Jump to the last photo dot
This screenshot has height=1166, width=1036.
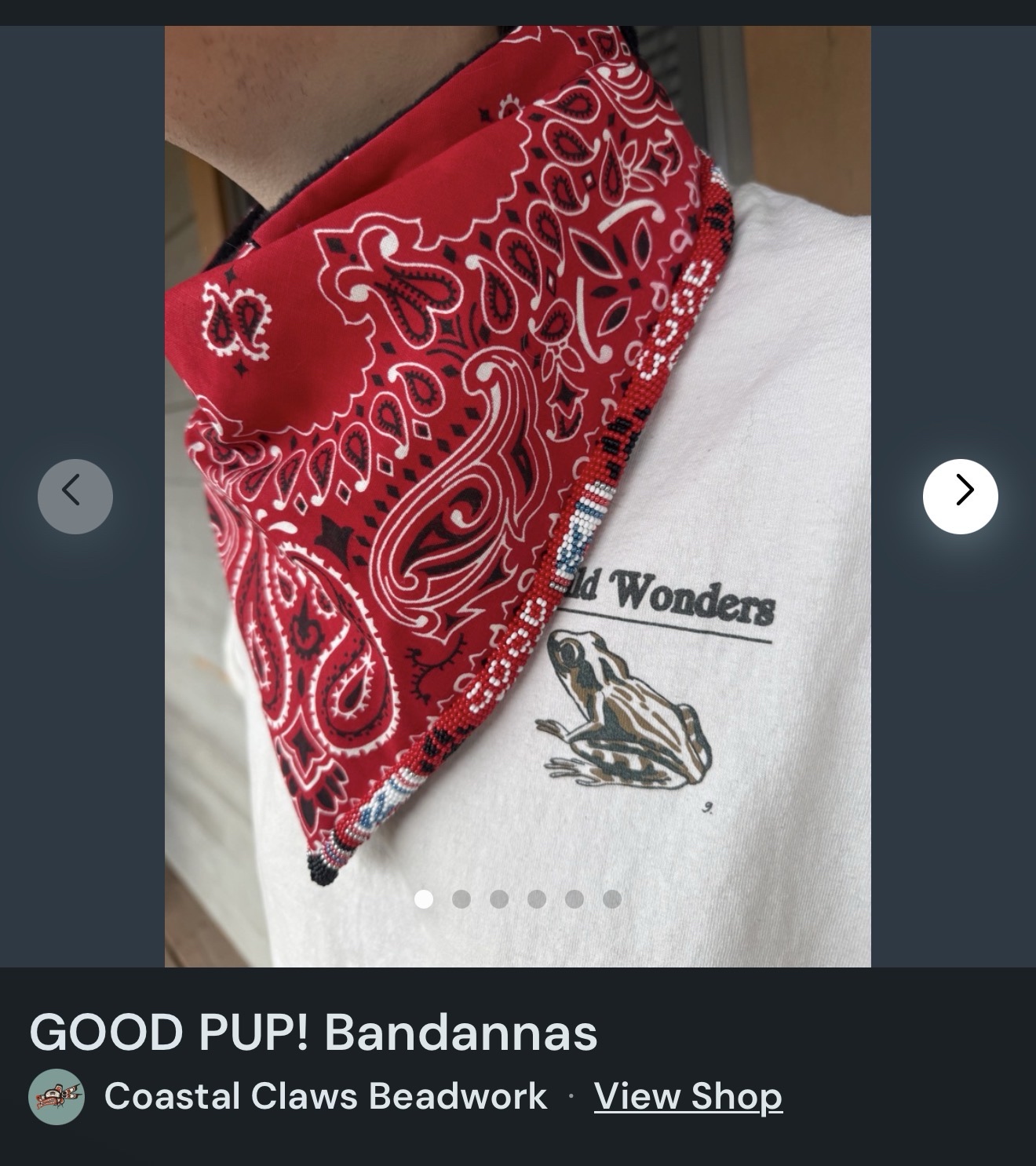(612, 899)
